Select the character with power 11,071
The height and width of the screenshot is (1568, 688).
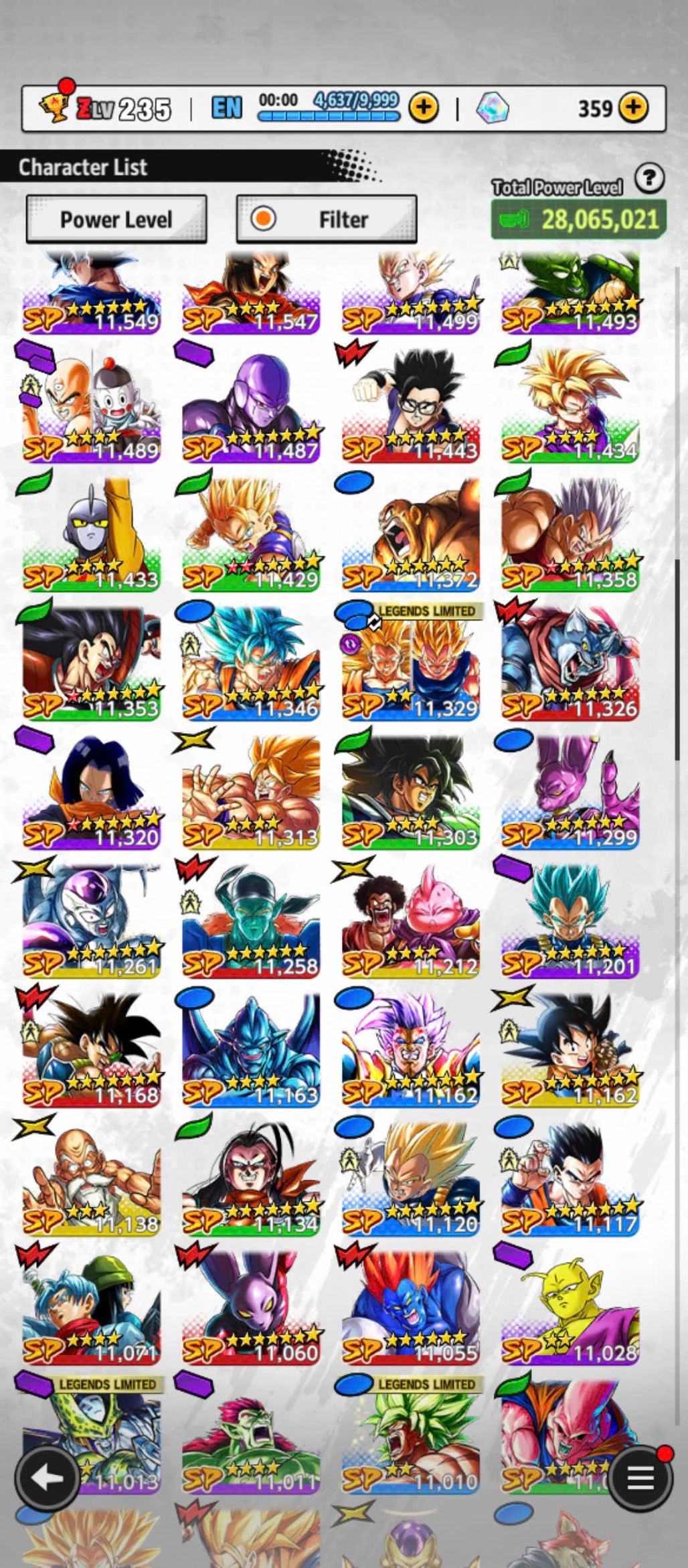[x=92, y=1307]
